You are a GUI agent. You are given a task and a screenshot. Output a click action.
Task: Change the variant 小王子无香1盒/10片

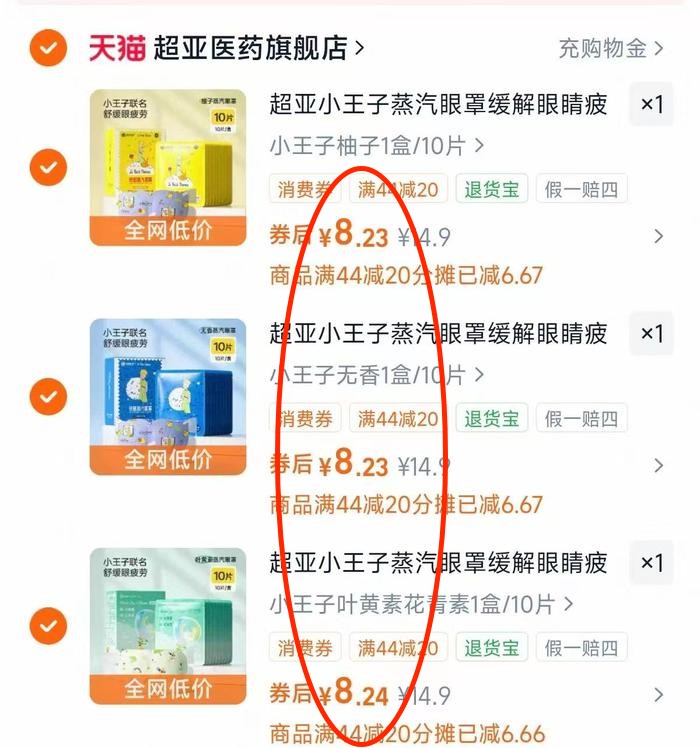click(x=376, y=376)
